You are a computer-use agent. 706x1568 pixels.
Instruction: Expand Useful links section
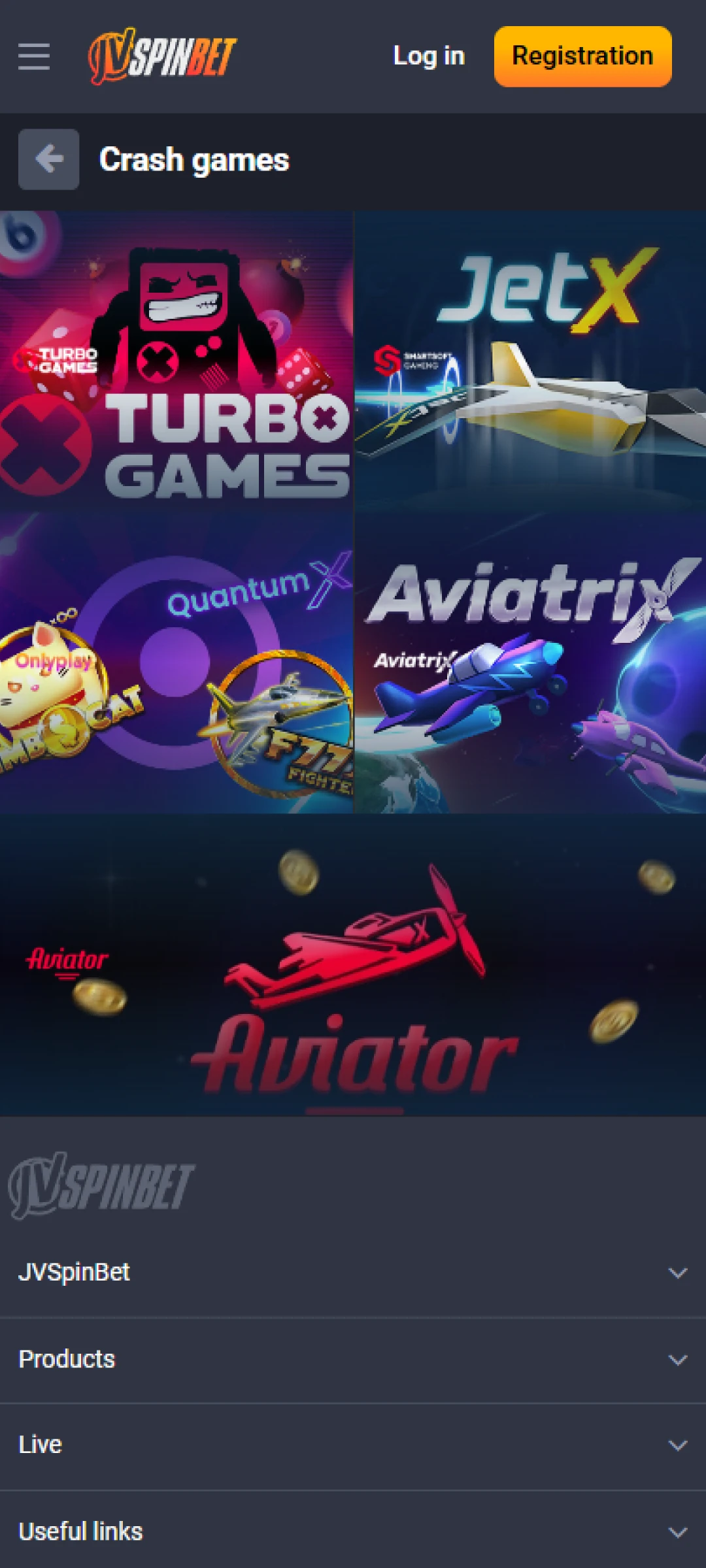click(x=353, y=1531)
